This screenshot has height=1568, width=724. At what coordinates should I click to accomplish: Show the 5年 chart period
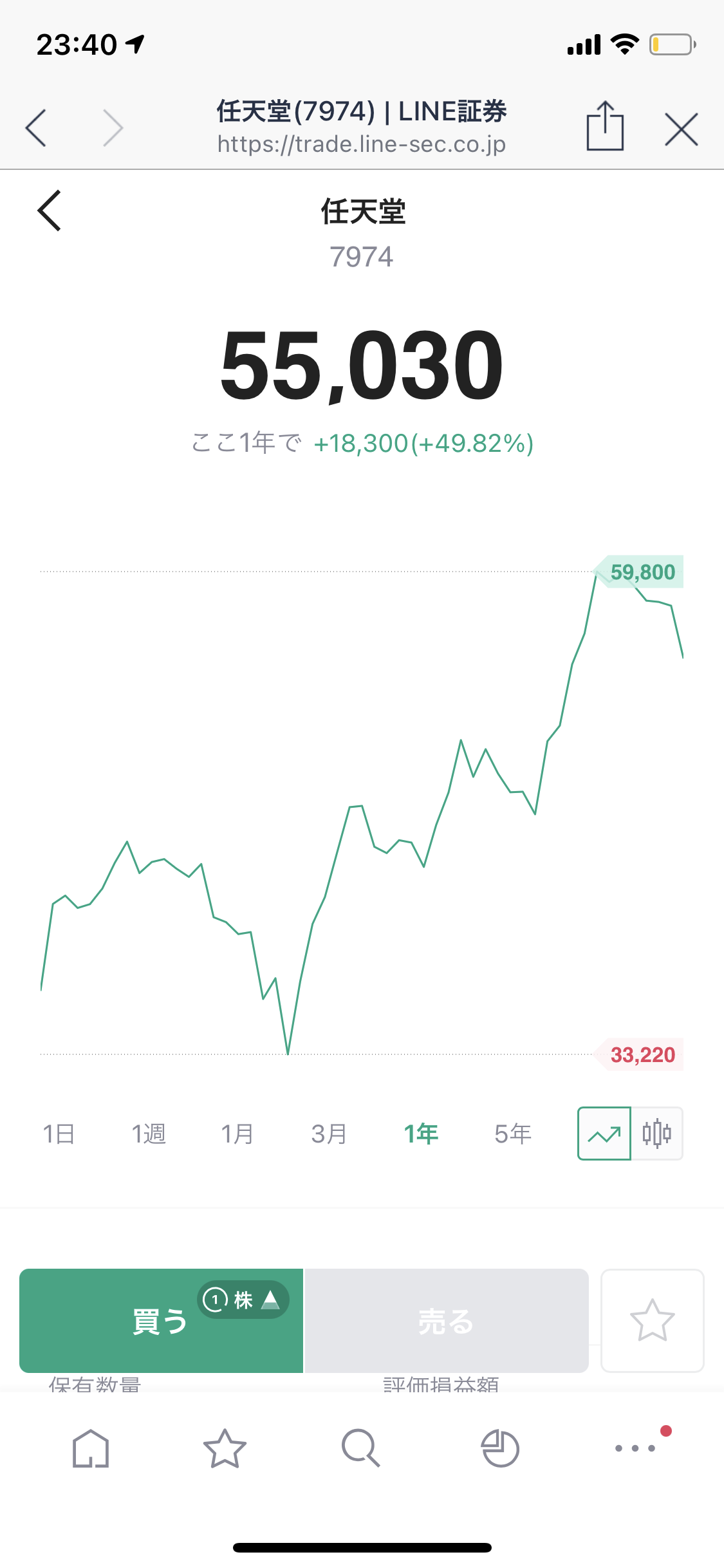click(x=513, y=1134)
